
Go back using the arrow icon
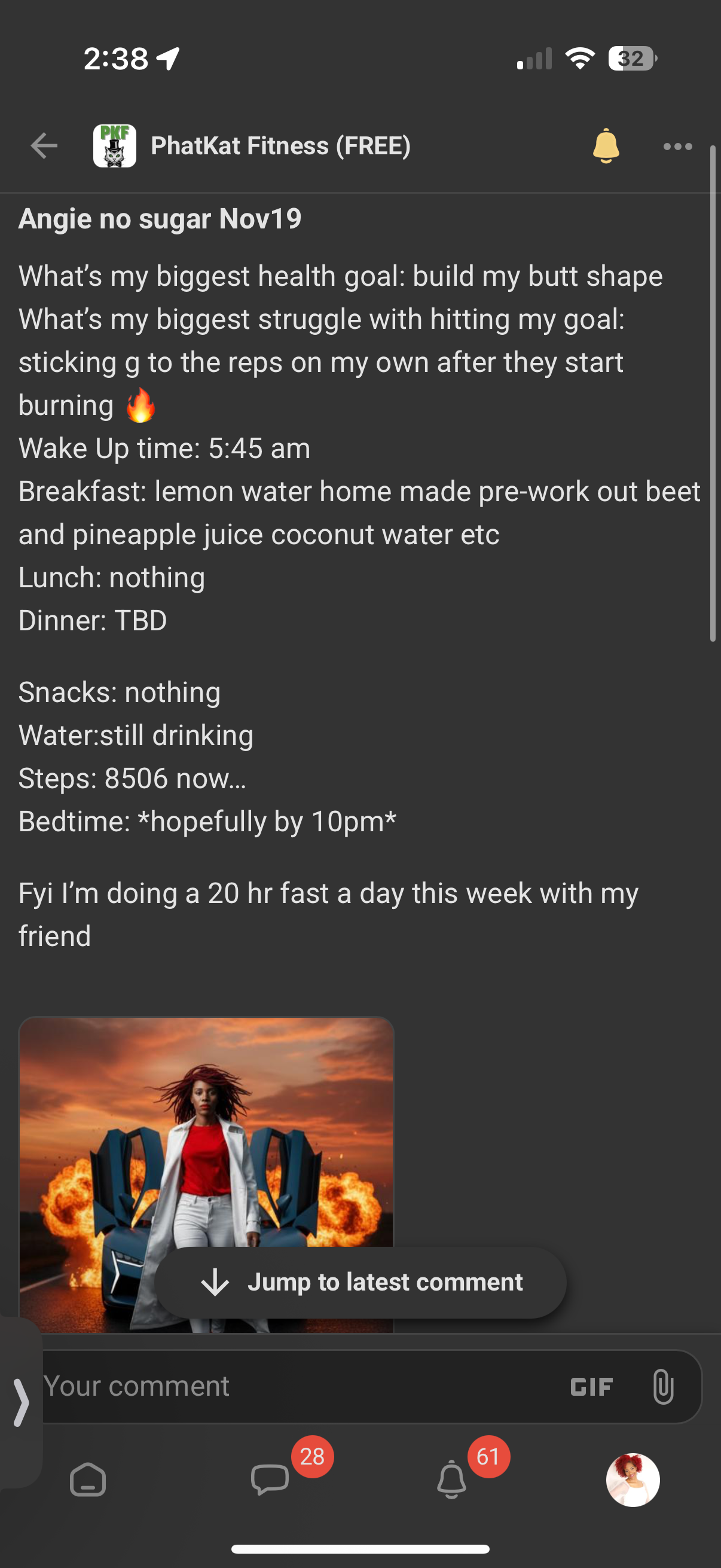tap(44, 146)
